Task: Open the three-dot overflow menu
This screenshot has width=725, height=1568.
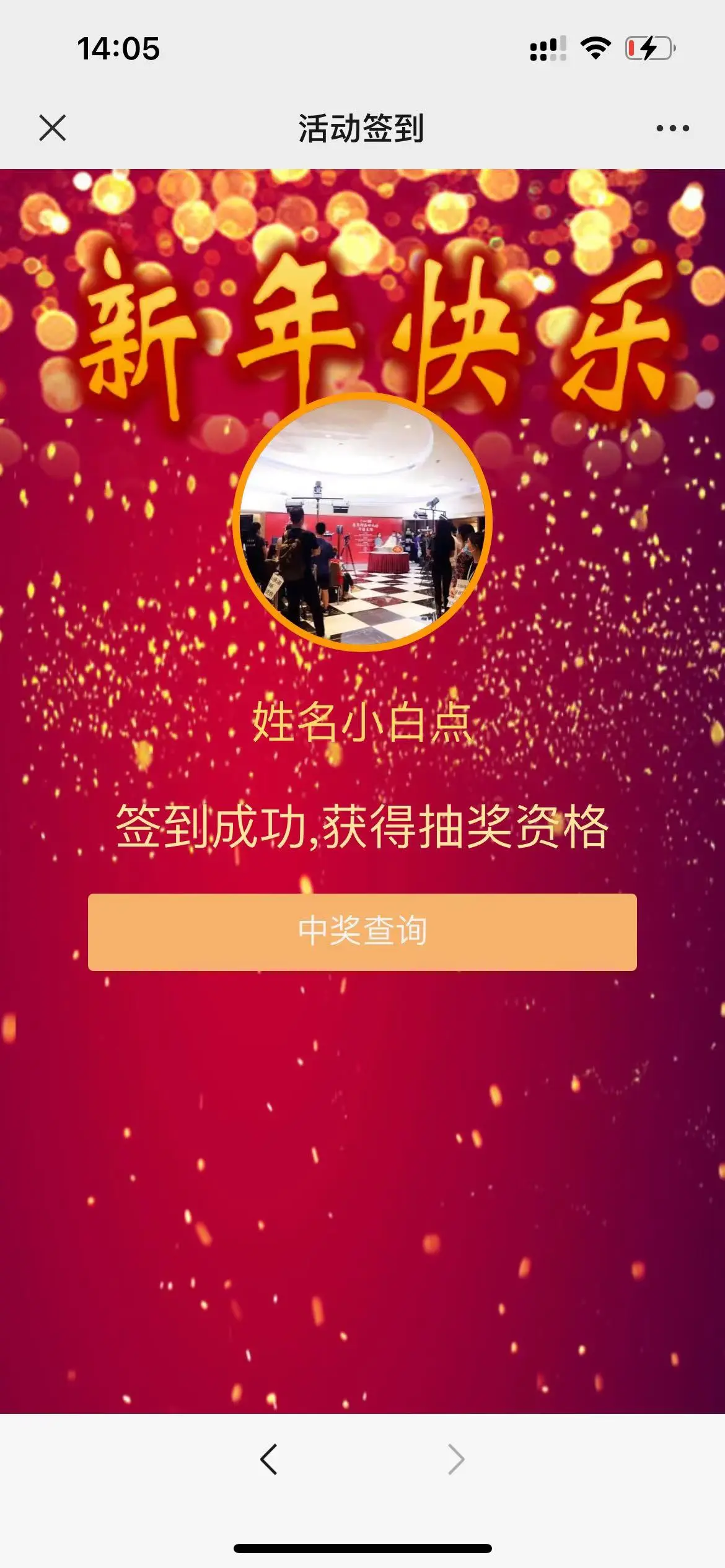Action: point(672,128)
